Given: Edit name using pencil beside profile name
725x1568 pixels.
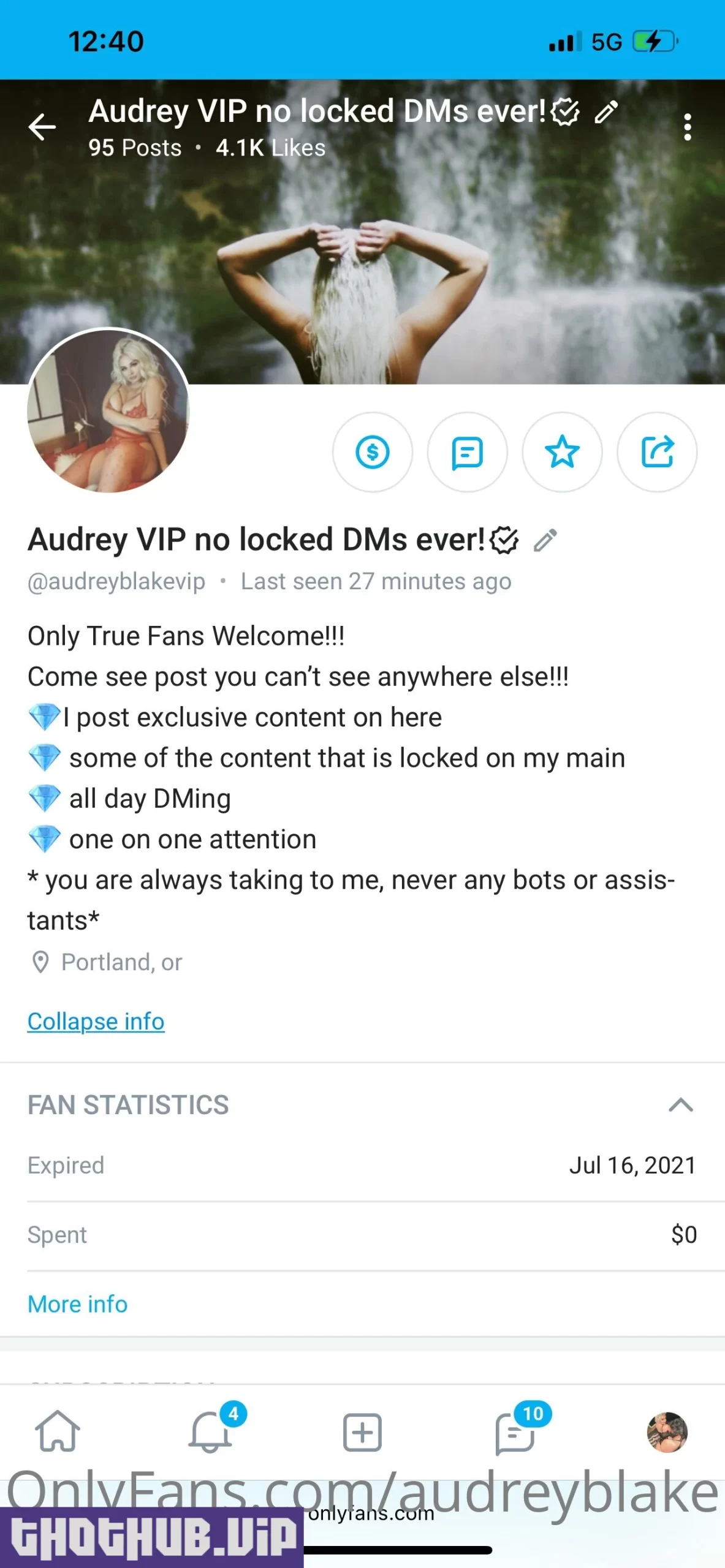Looking at the screenshot, I should pyautogui.click(x=545, y=541).
